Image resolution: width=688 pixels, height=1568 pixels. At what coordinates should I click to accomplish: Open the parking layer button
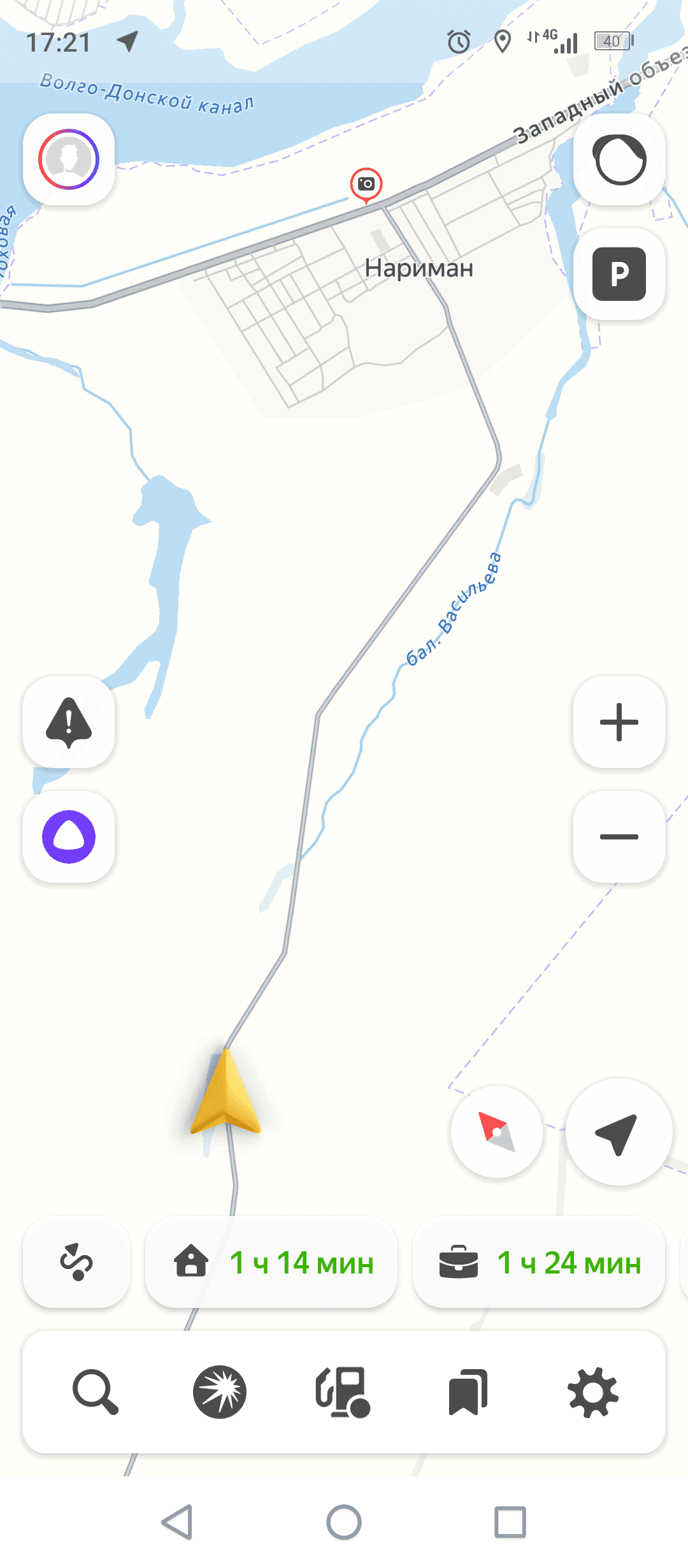pyautogui.click(x=619, y=274)
